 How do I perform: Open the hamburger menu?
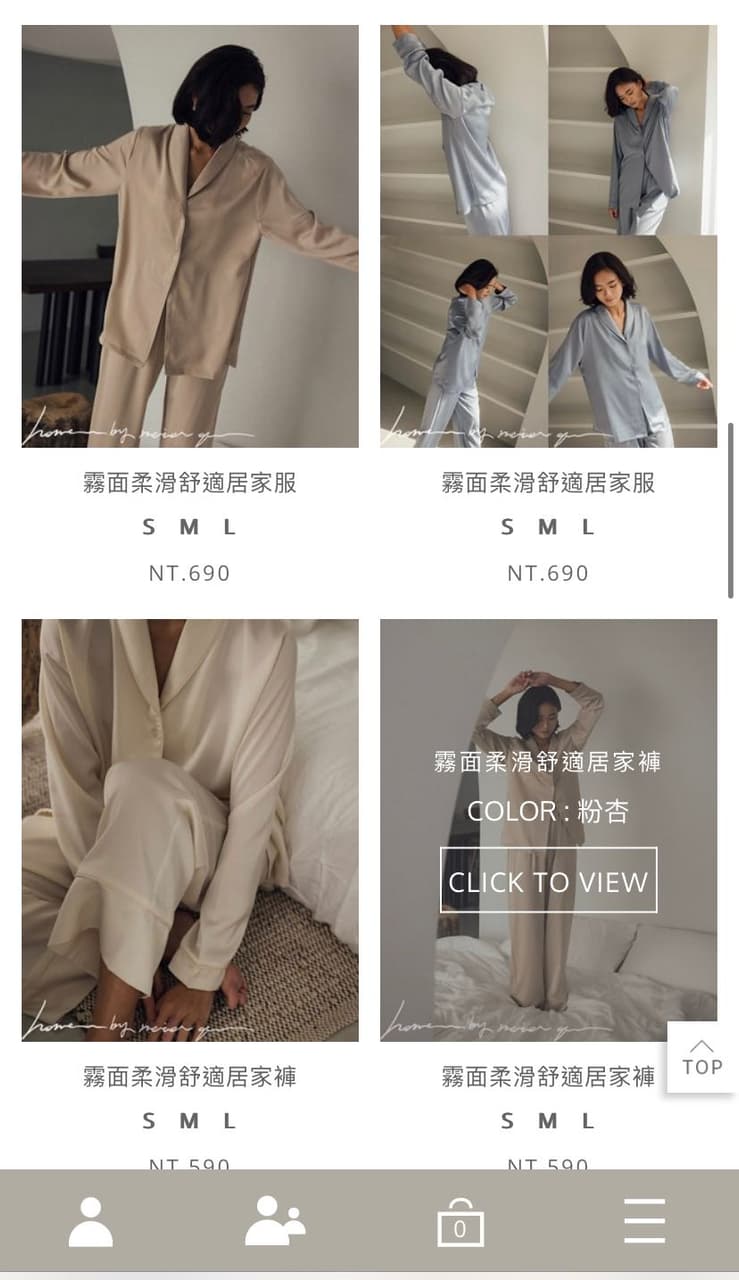pos(644,1221)
